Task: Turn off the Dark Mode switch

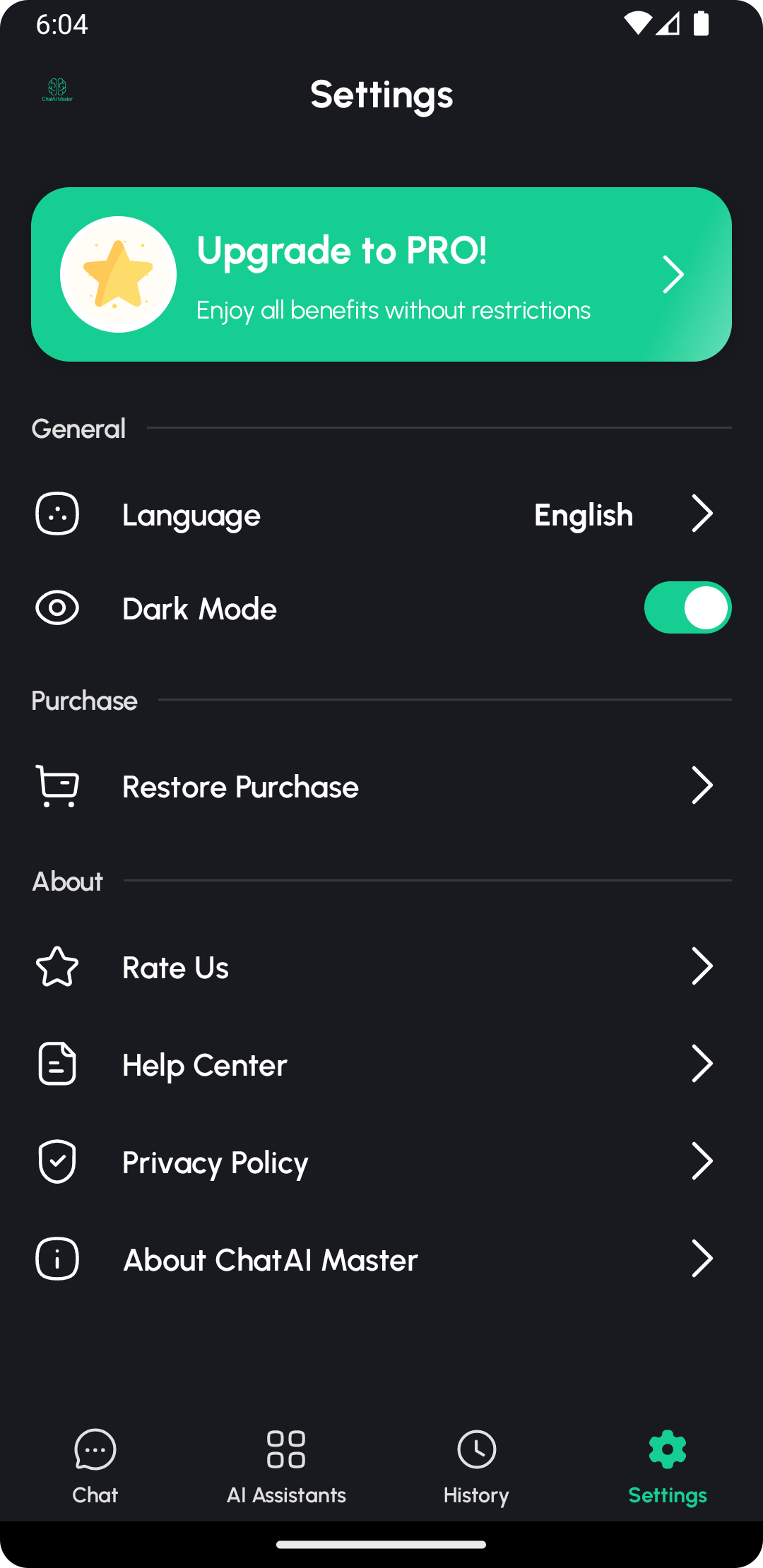Action: pyautogui.click(x=687, y=608)
